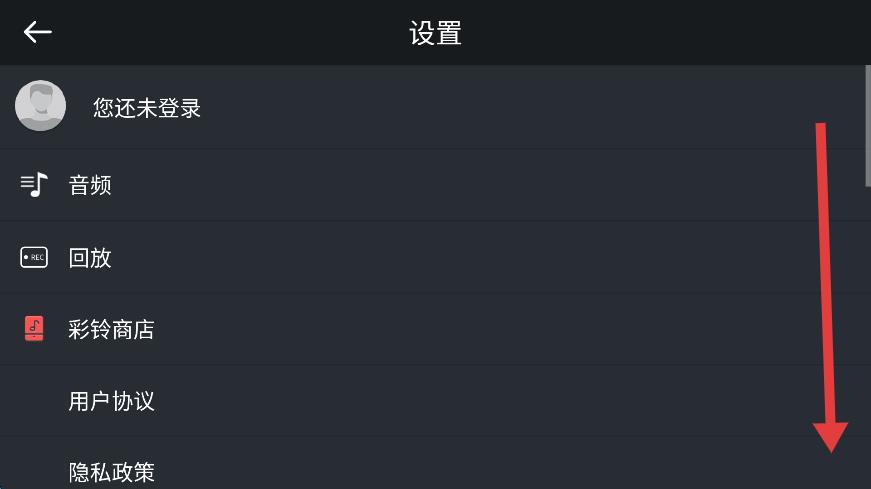Open 回放 settings
This screenshot has width=871, height=489.
(x=90, y=258)
